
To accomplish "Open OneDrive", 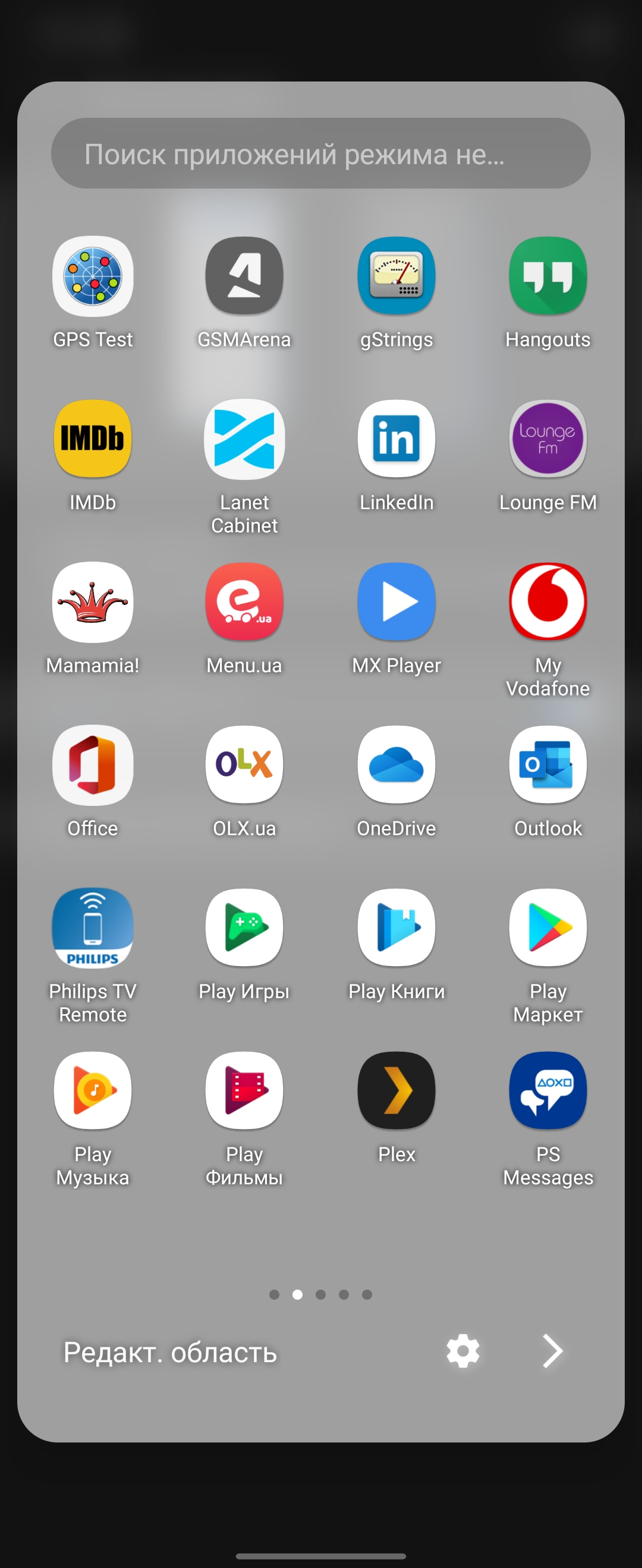I will (396, 765).
